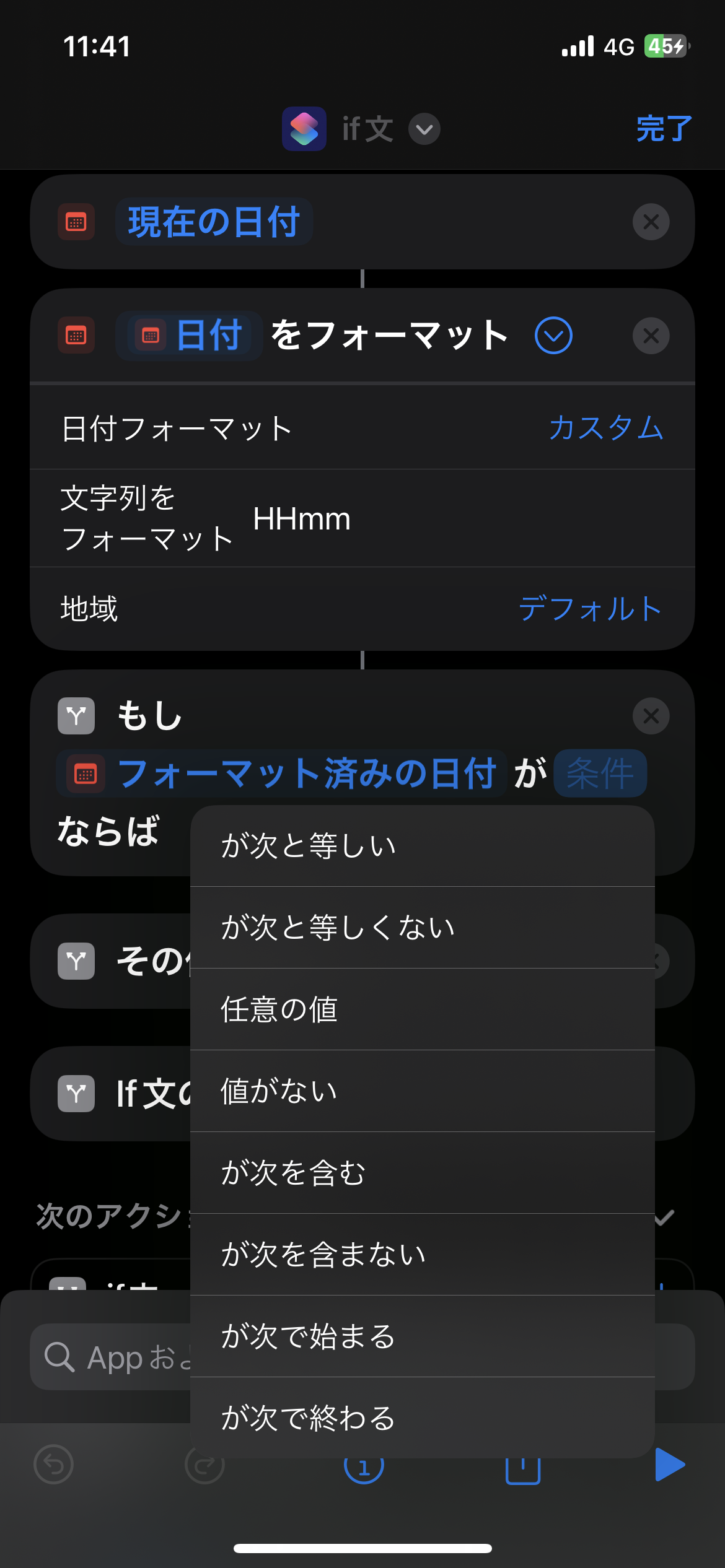Collapse the date format options chevron
The height and width of the screenshot is (1568, 725).
tap(553, 336)
